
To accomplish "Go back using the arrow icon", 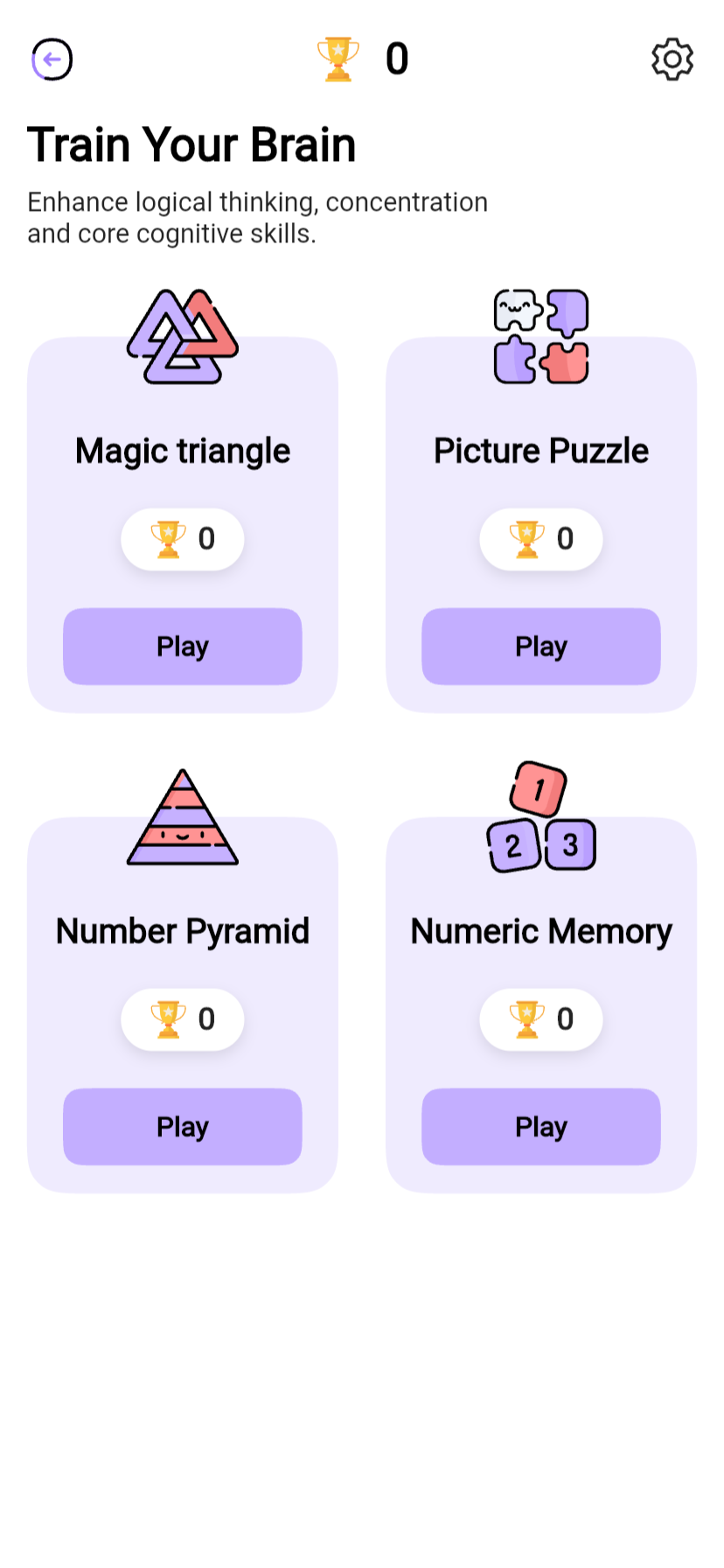I will (x=52, y=59).
